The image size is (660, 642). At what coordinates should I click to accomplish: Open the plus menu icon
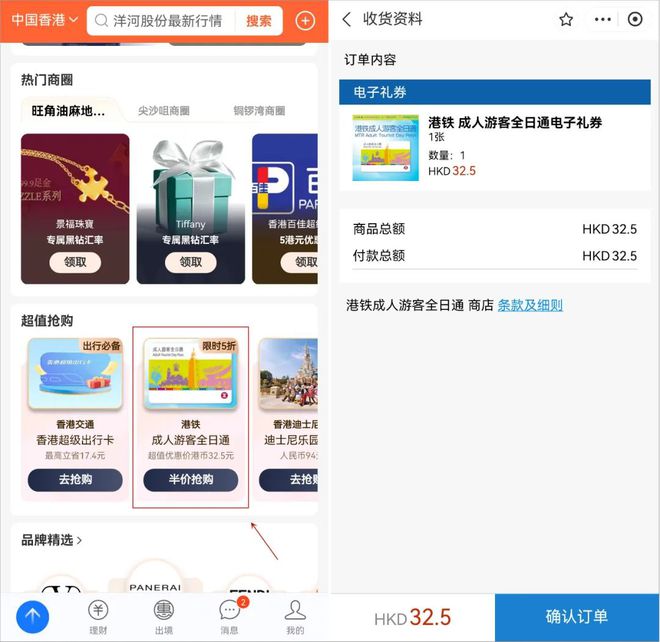[x=305, y=21]
